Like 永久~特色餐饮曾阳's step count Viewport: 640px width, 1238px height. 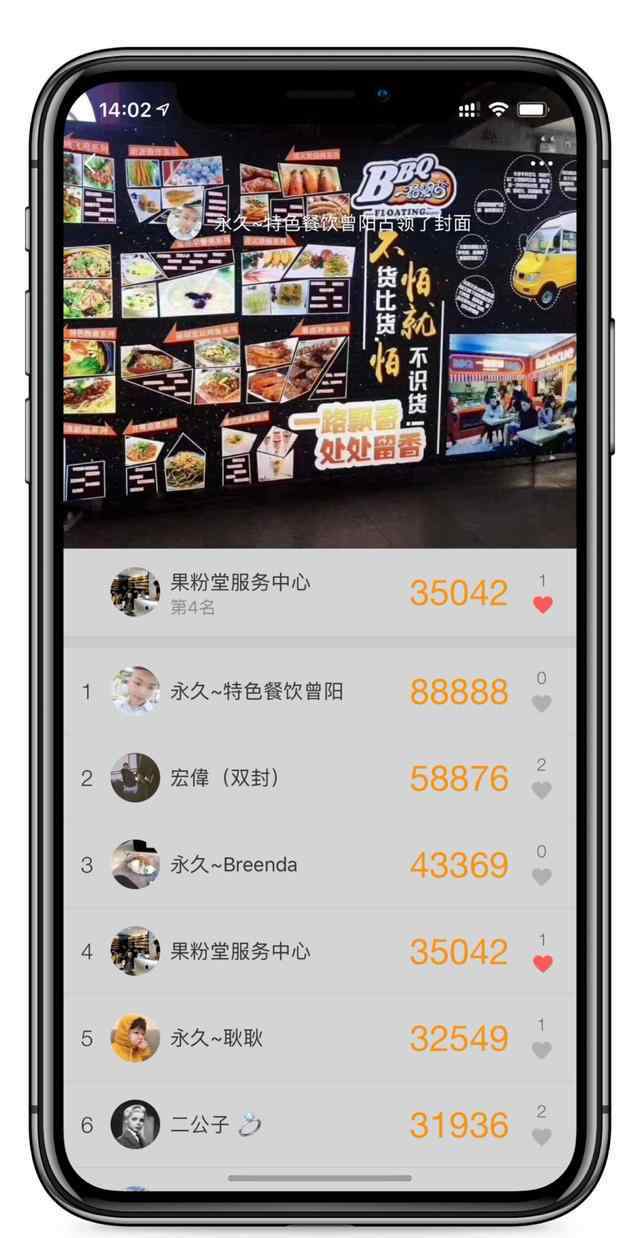[541, 703]
